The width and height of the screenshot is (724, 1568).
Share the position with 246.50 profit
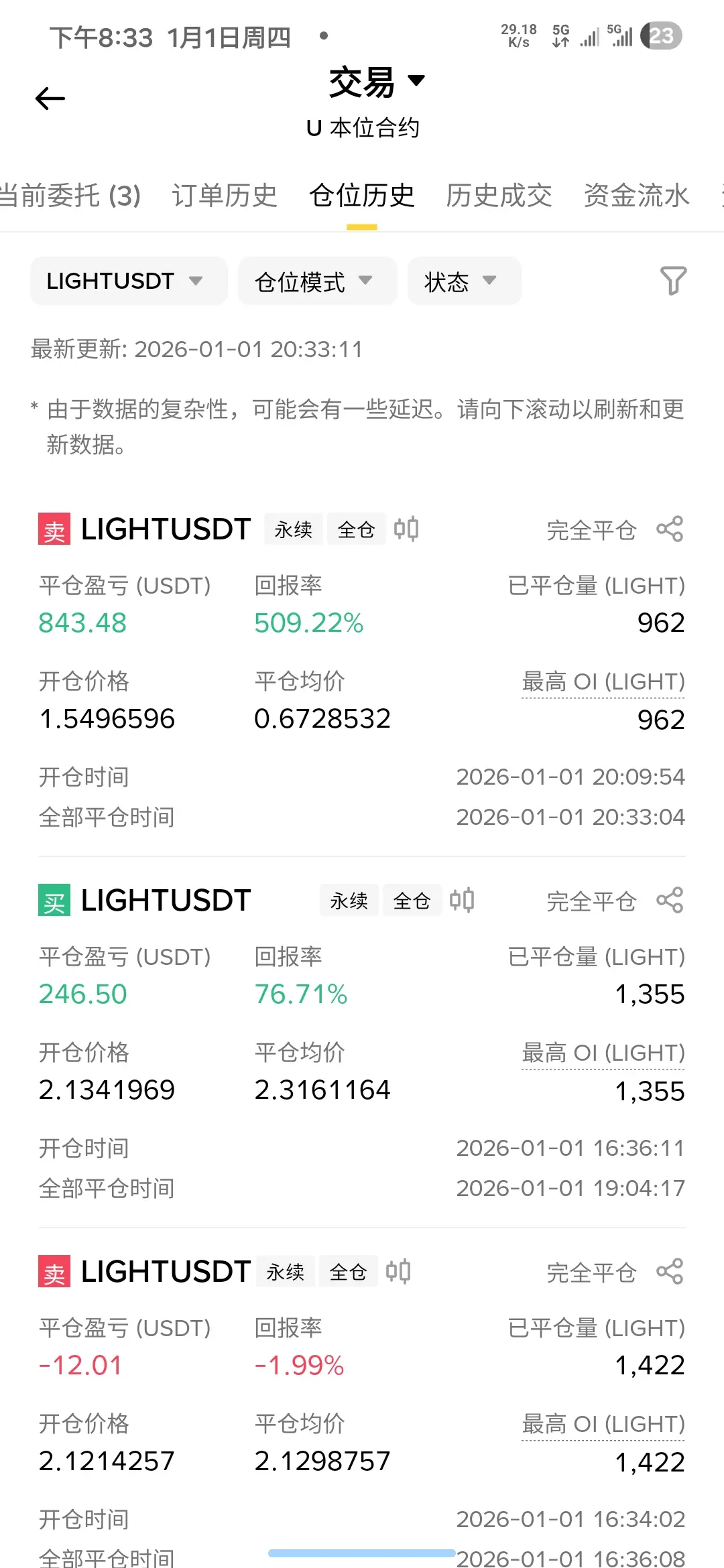670,901
